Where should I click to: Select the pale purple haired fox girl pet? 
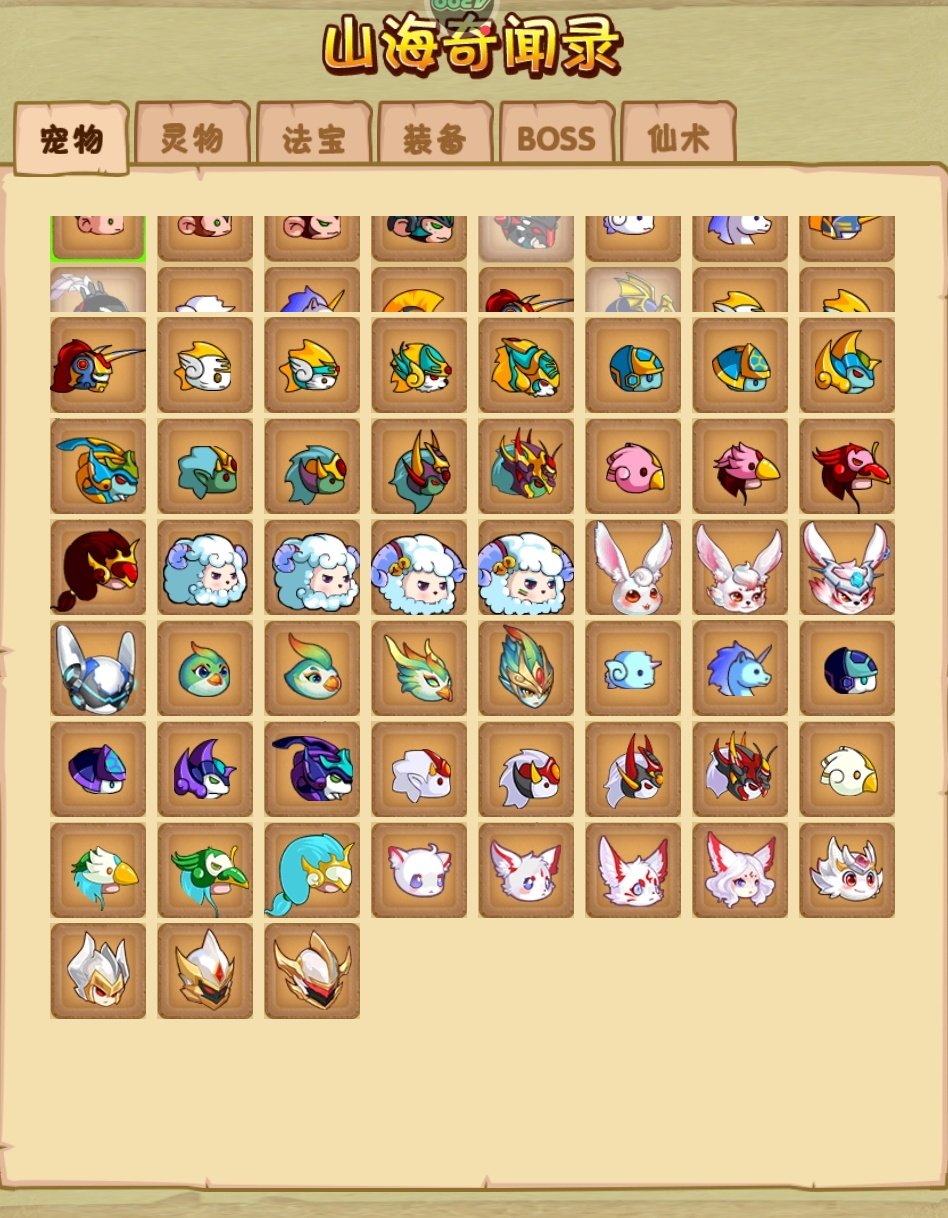[x=740, y=870]
